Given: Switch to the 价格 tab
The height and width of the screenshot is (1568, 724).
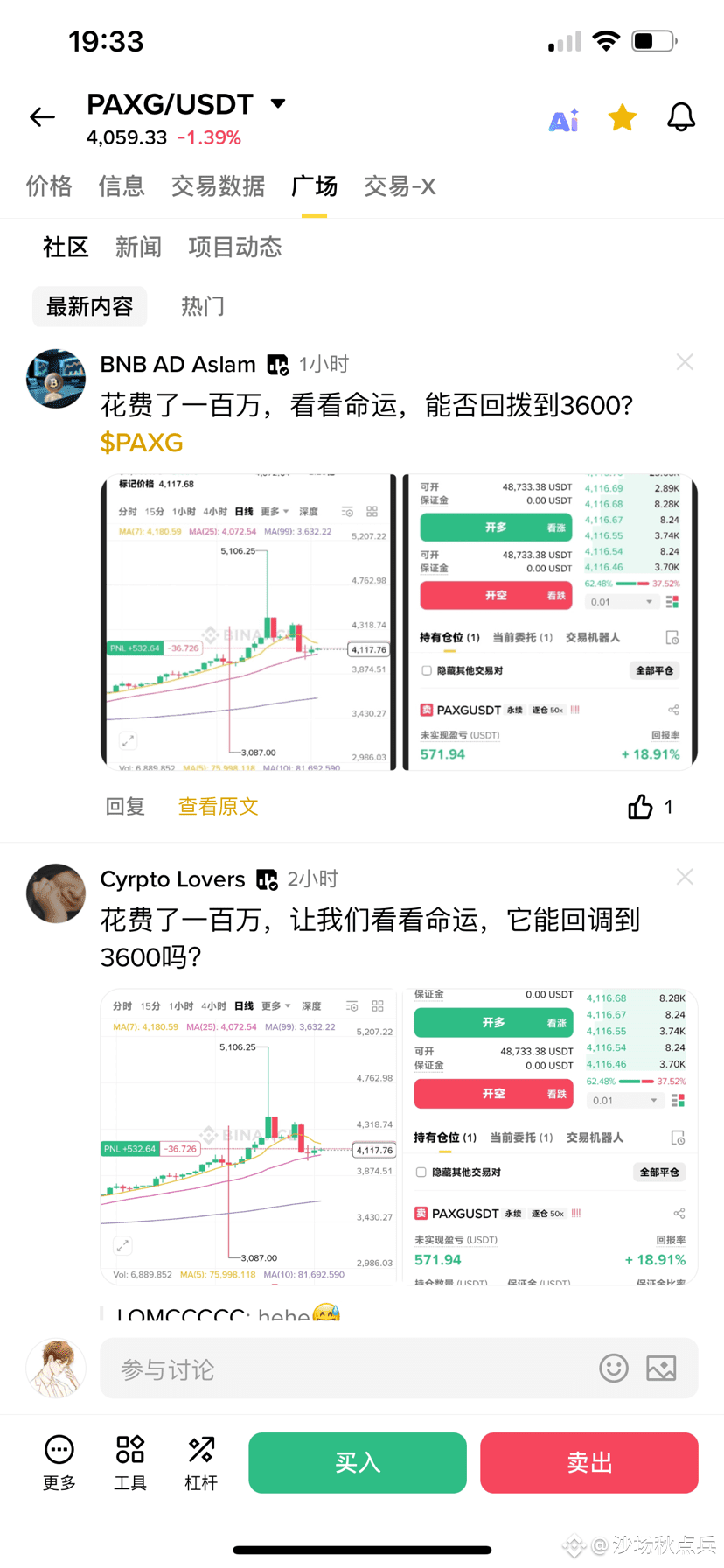Looking at the screenshot, I should (49, 185).
